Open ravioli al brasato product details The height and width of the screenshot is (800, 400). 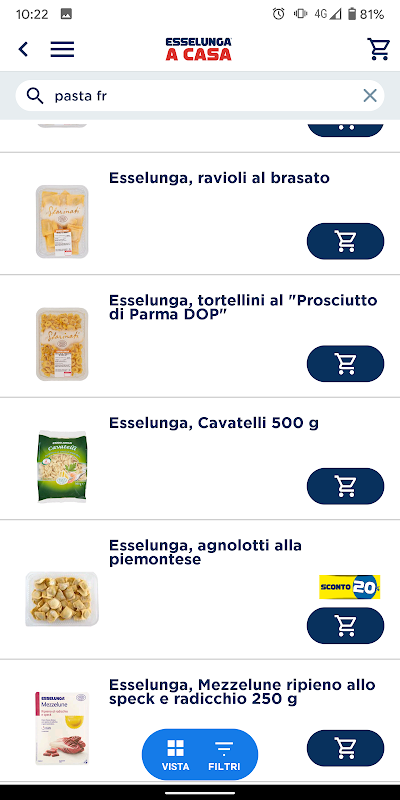pyautogui.click(x=219, y=178)
